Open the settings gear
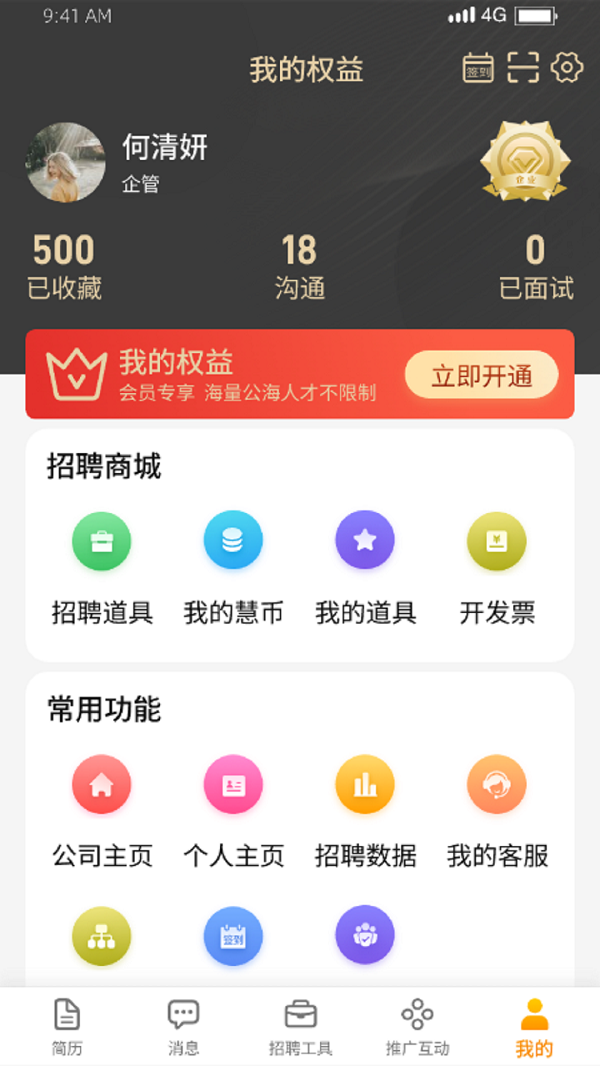The image size is (600, 1066). 567,68
